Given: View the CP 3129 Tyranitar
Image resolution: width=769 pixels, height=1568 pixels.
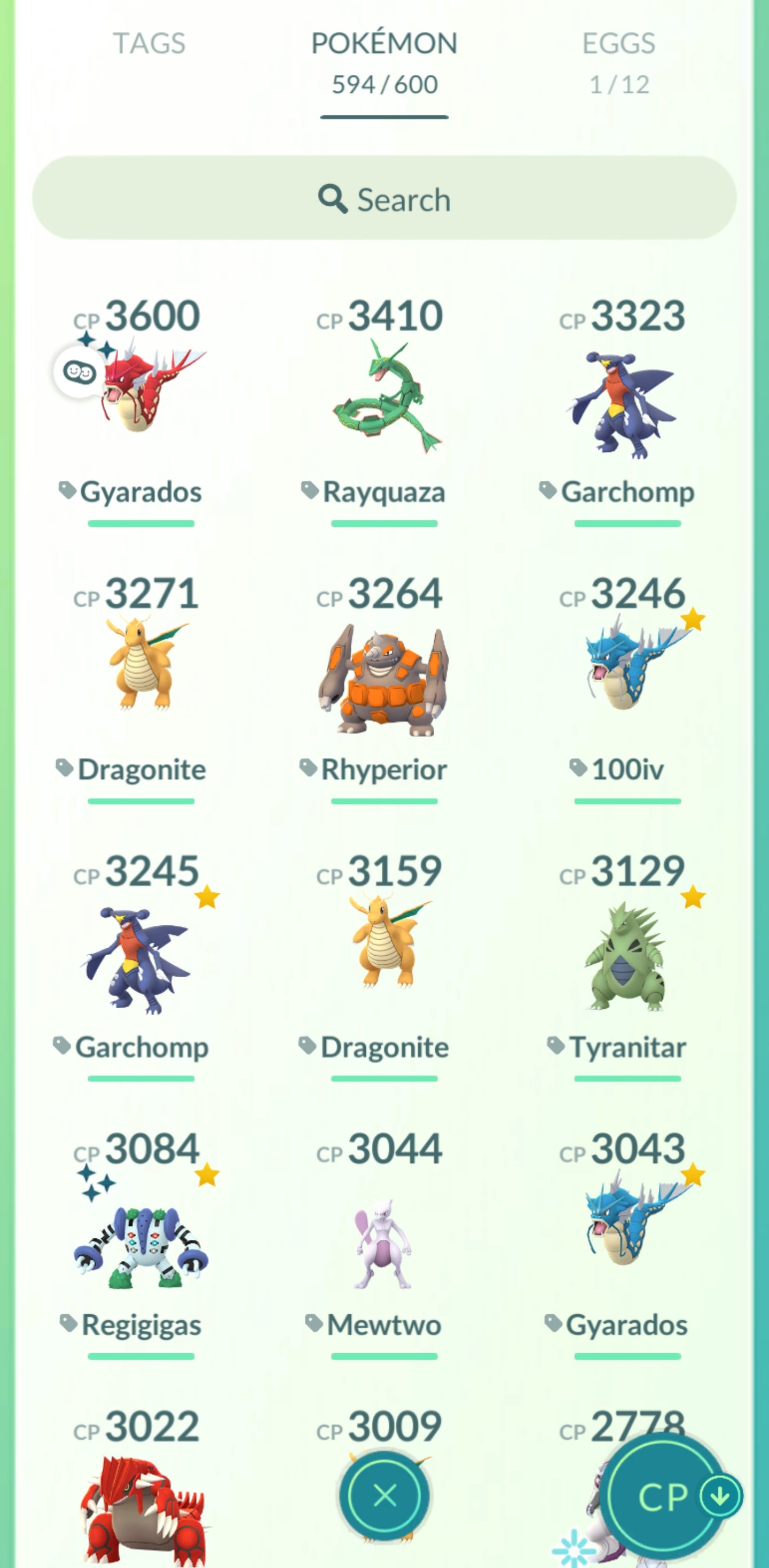Looking at the screenshot, I should [626, 956].
